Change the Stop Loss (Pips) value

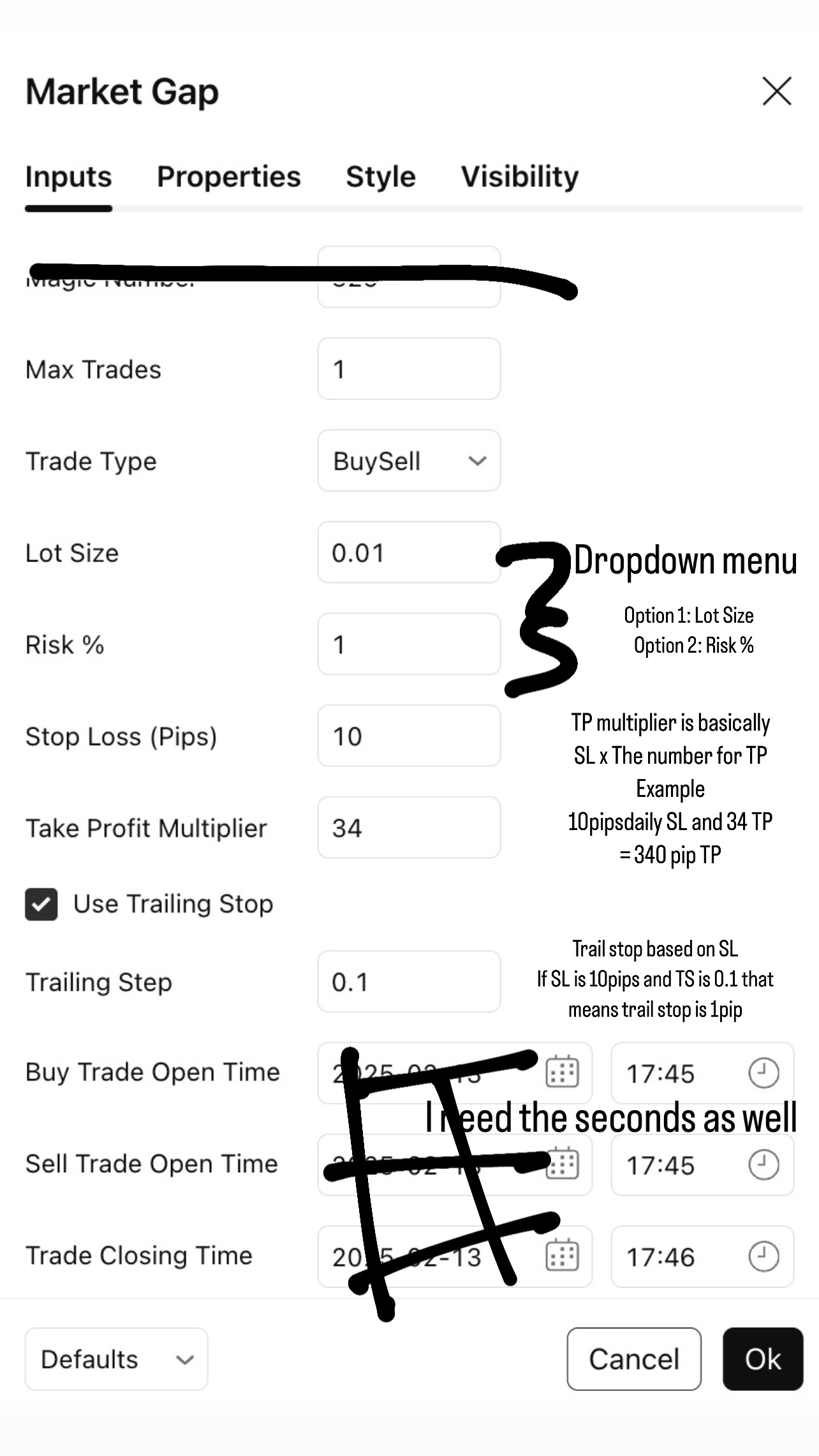[408, 736]
